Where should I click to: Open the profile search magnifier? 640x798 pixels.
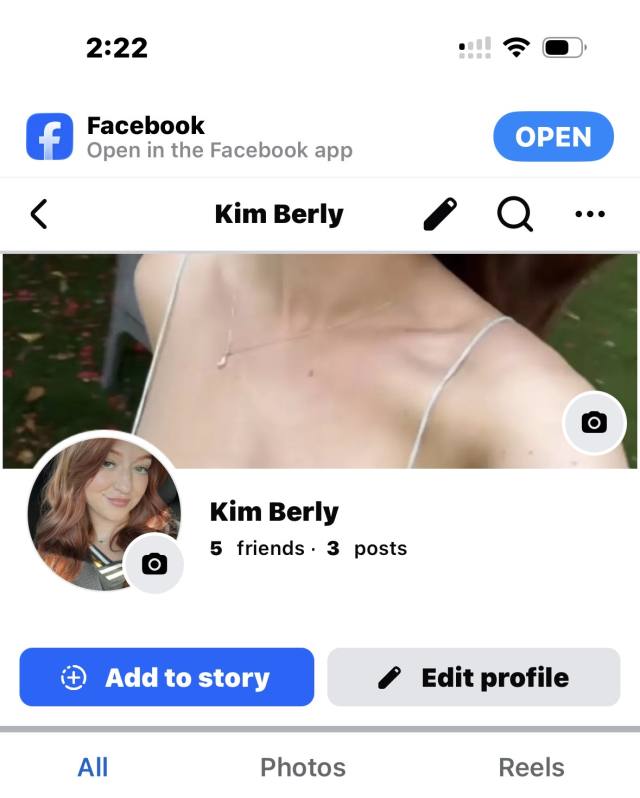click(x=515, y=214)
